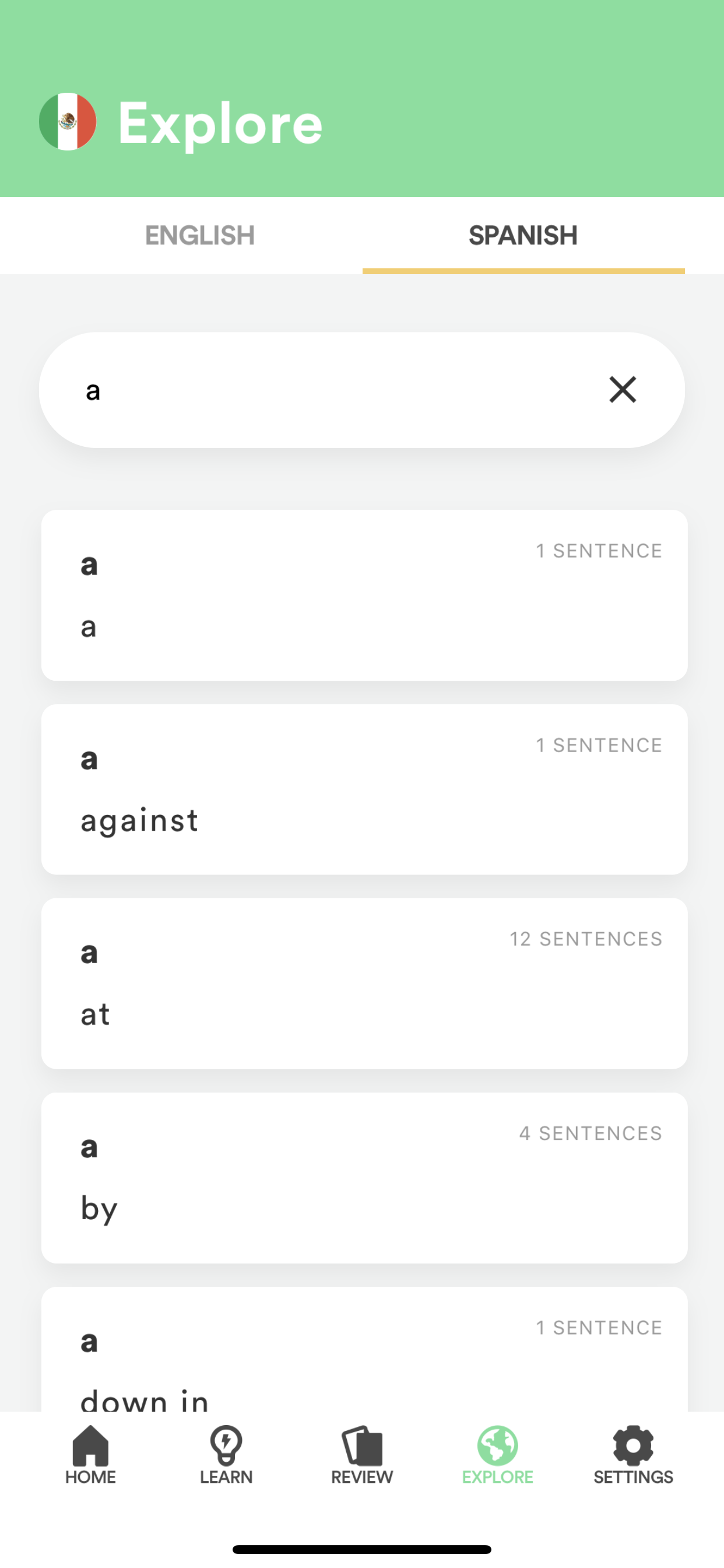The height and width of the screenshot is (1568, 724).
Task: Open the Learn tab
Action: point(226,1455)
